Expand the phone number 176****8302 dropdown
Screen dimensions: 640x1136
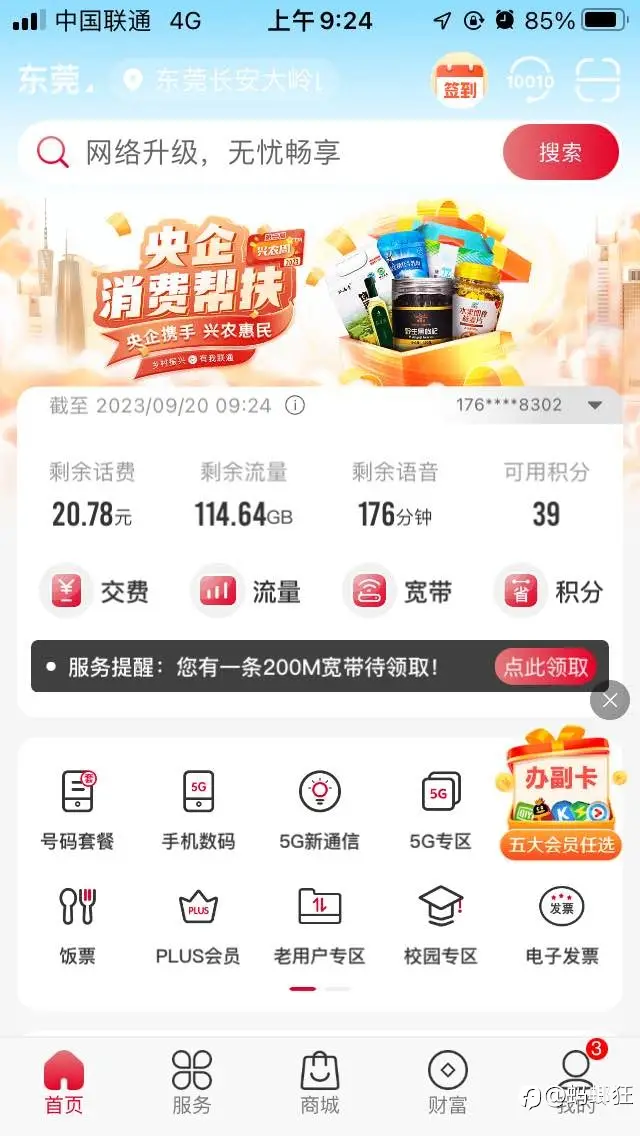point(594,405)
